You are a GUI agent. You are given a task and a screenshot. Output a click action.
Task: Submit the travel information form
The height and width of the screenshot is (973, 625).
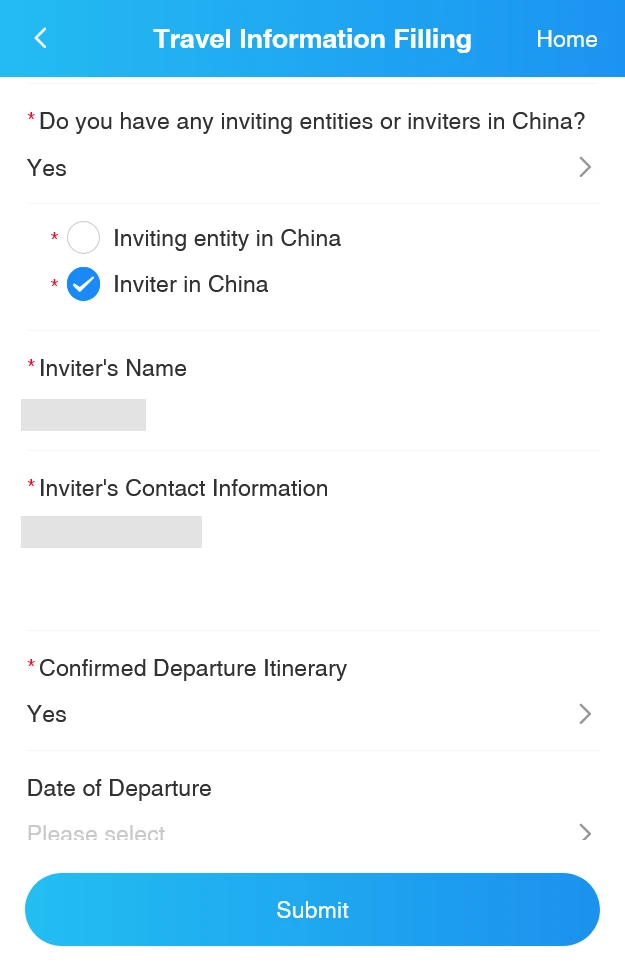[312, 909]
